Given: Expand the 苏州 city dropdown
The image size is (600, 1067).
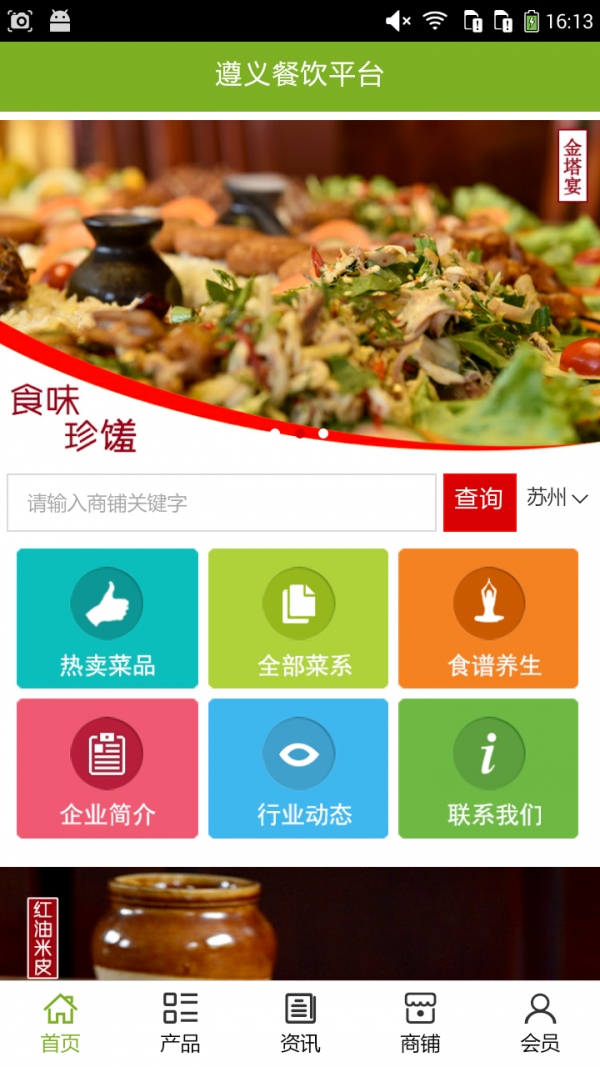Looking at the screenshot, I should point(557,498).
